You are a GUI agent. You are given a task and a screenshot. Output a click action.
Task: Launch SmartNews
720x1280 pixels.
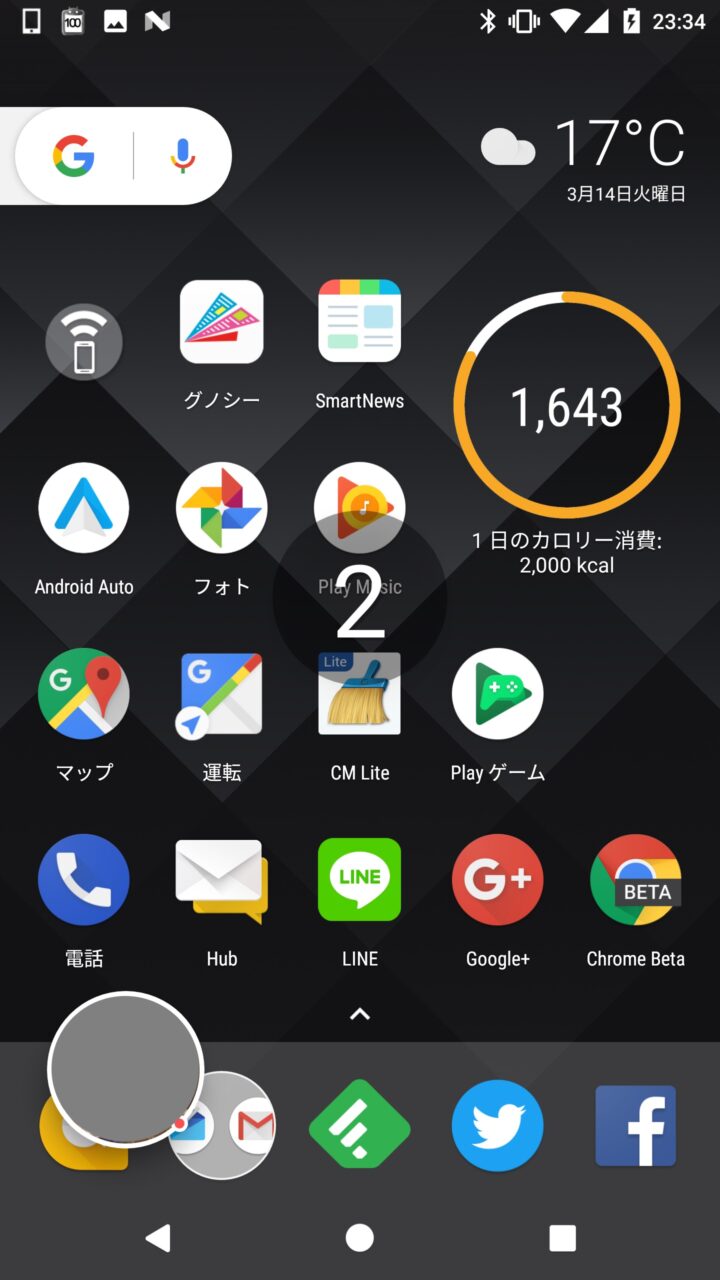(x=359, y=322)
